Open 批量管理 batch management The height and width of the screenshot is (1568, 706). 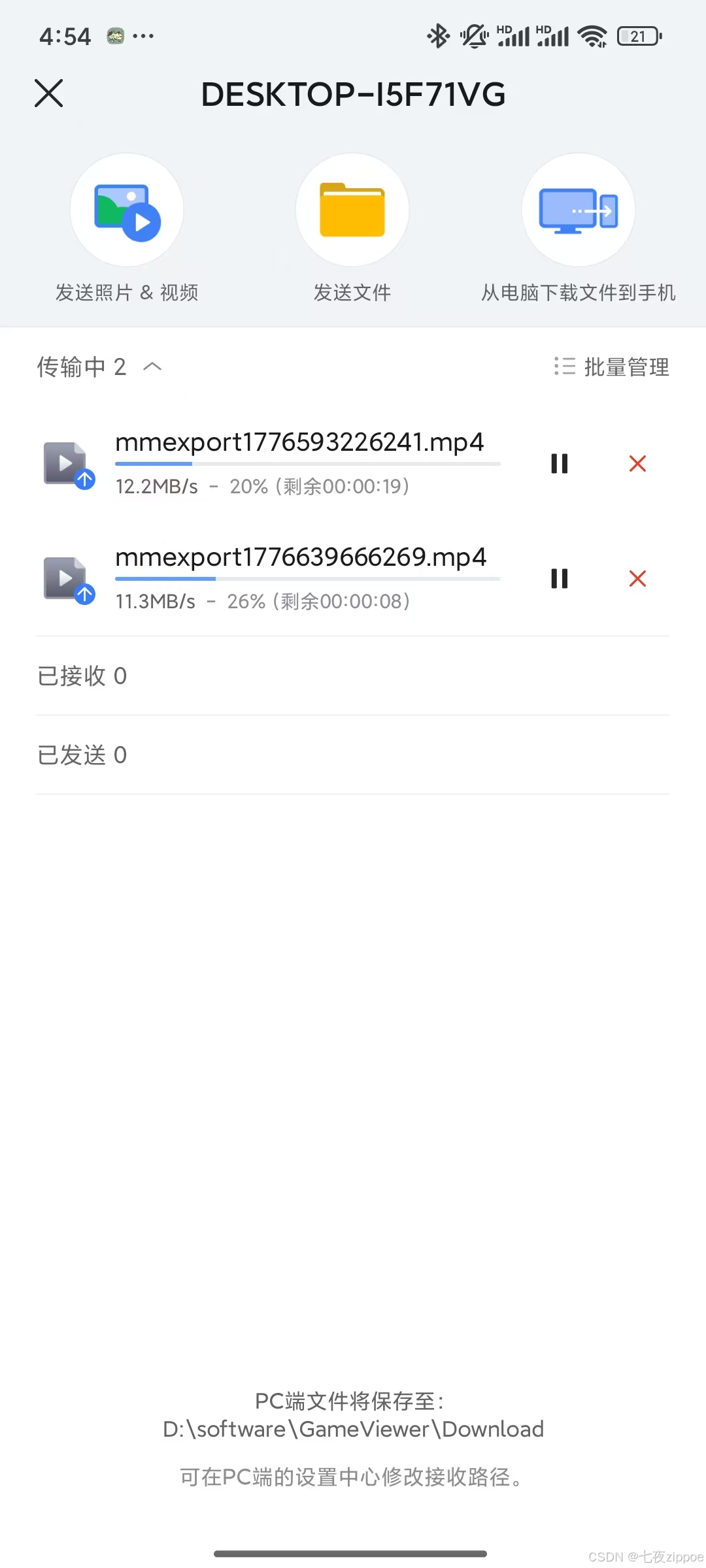pyautogui.click(x=612, y=367)
